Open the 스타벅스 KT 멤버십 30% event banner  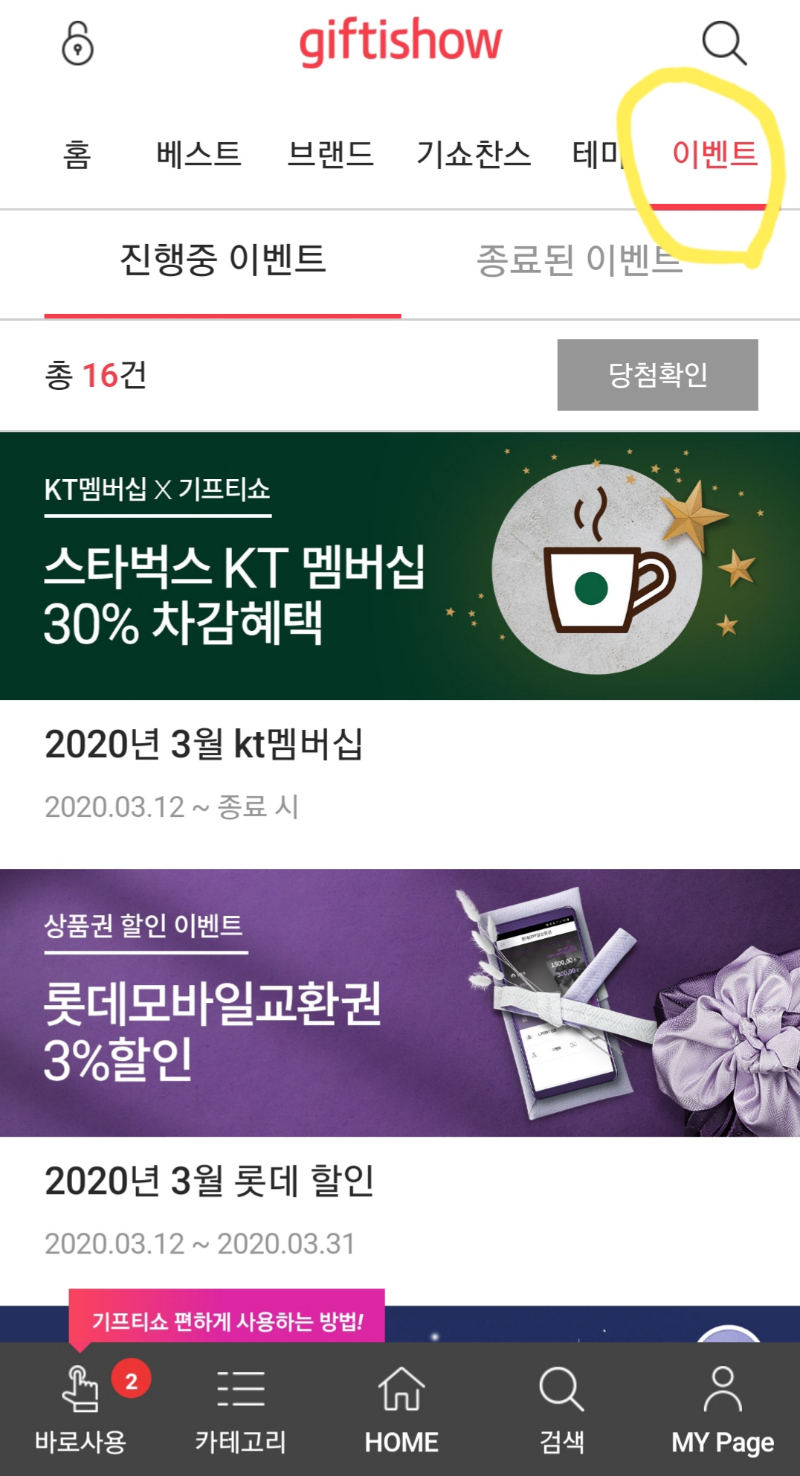(400, 566)
